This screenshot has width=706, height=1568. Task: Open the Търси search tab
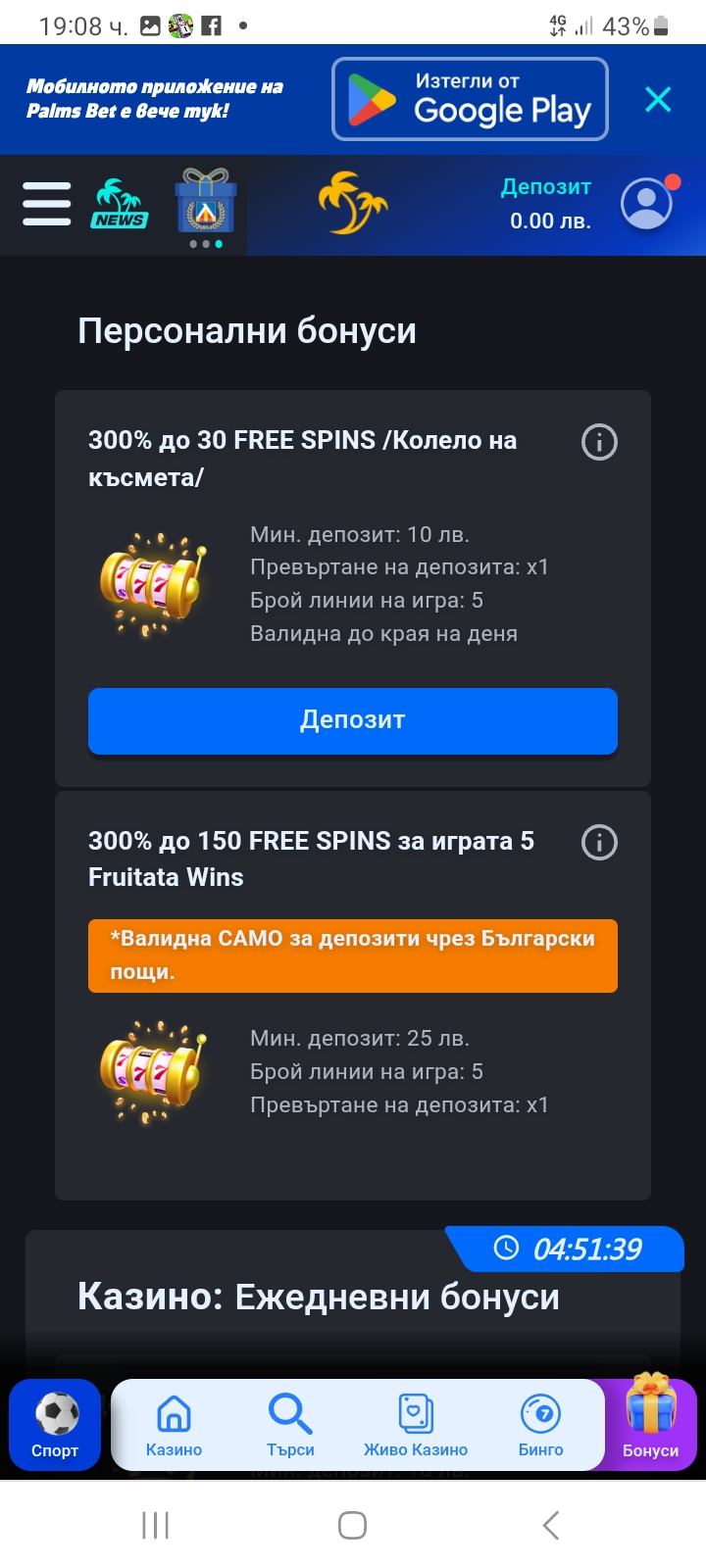pyautogui.click(x=290, y=1426)
